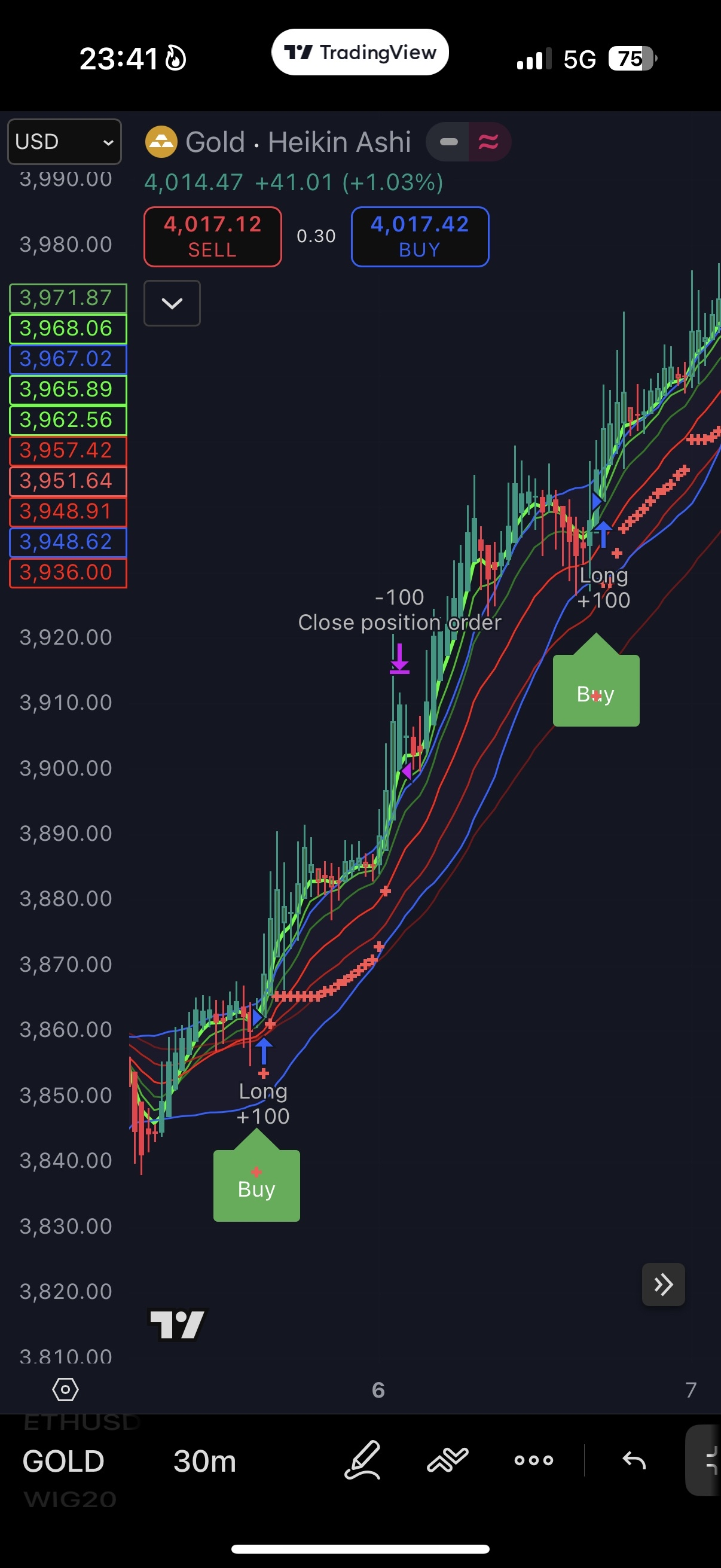
Task: Select the dash side of the candle toggle
Action: click(448, 142)
